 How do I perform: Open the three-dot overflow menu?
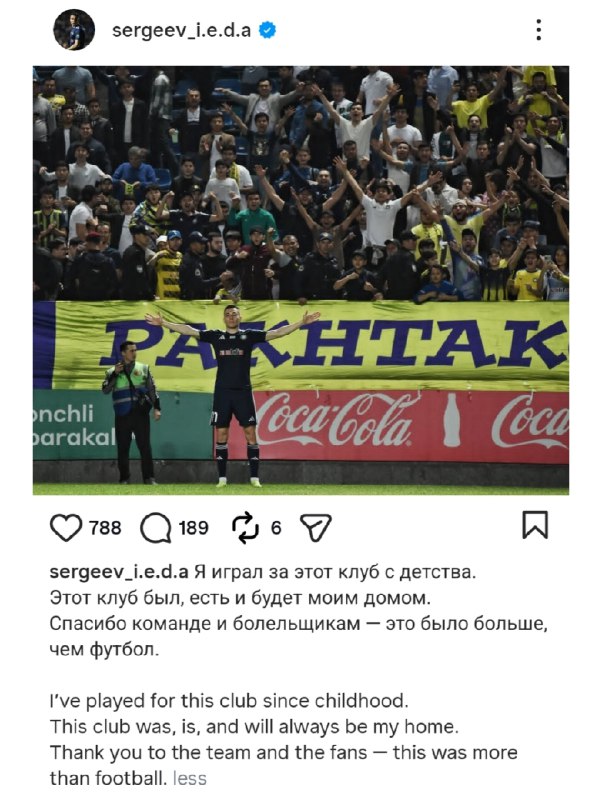click(538, 30)
